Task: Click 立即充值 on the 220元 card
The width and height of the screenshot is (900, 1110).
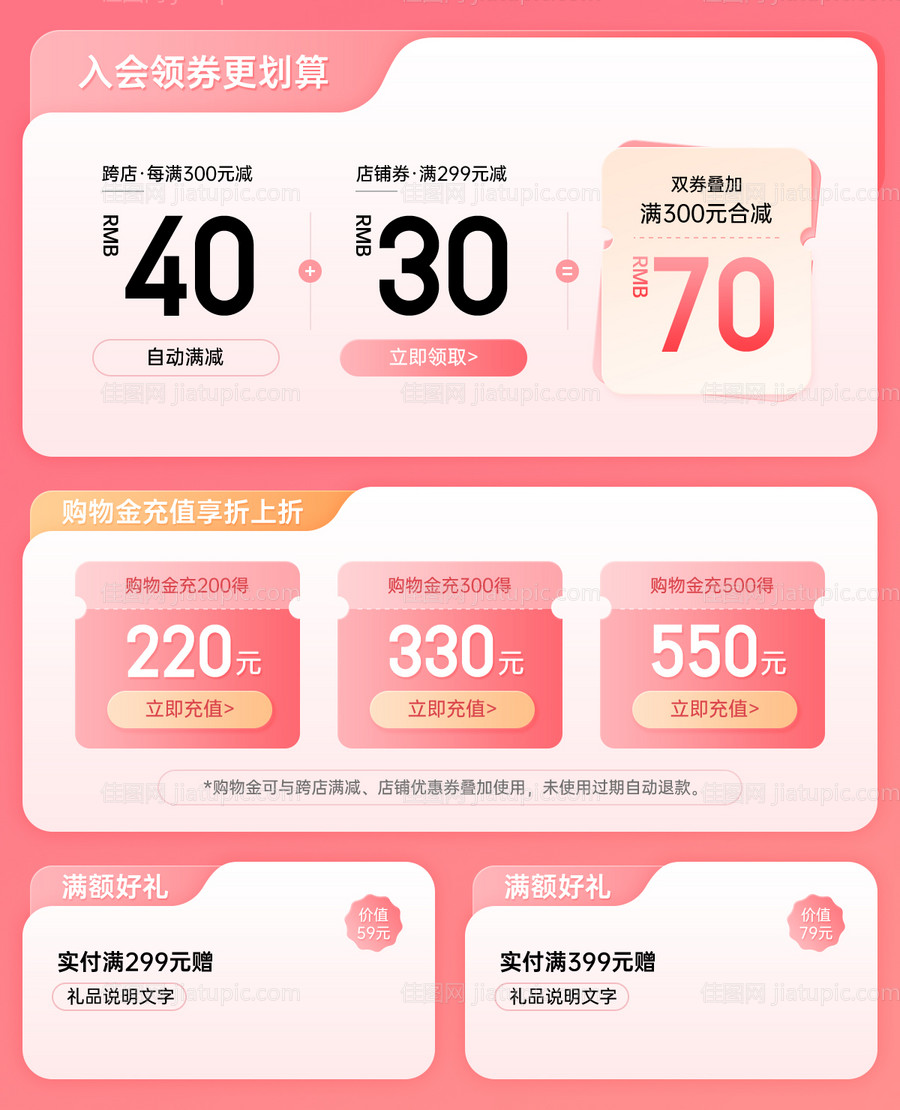Action: (188, 710)
